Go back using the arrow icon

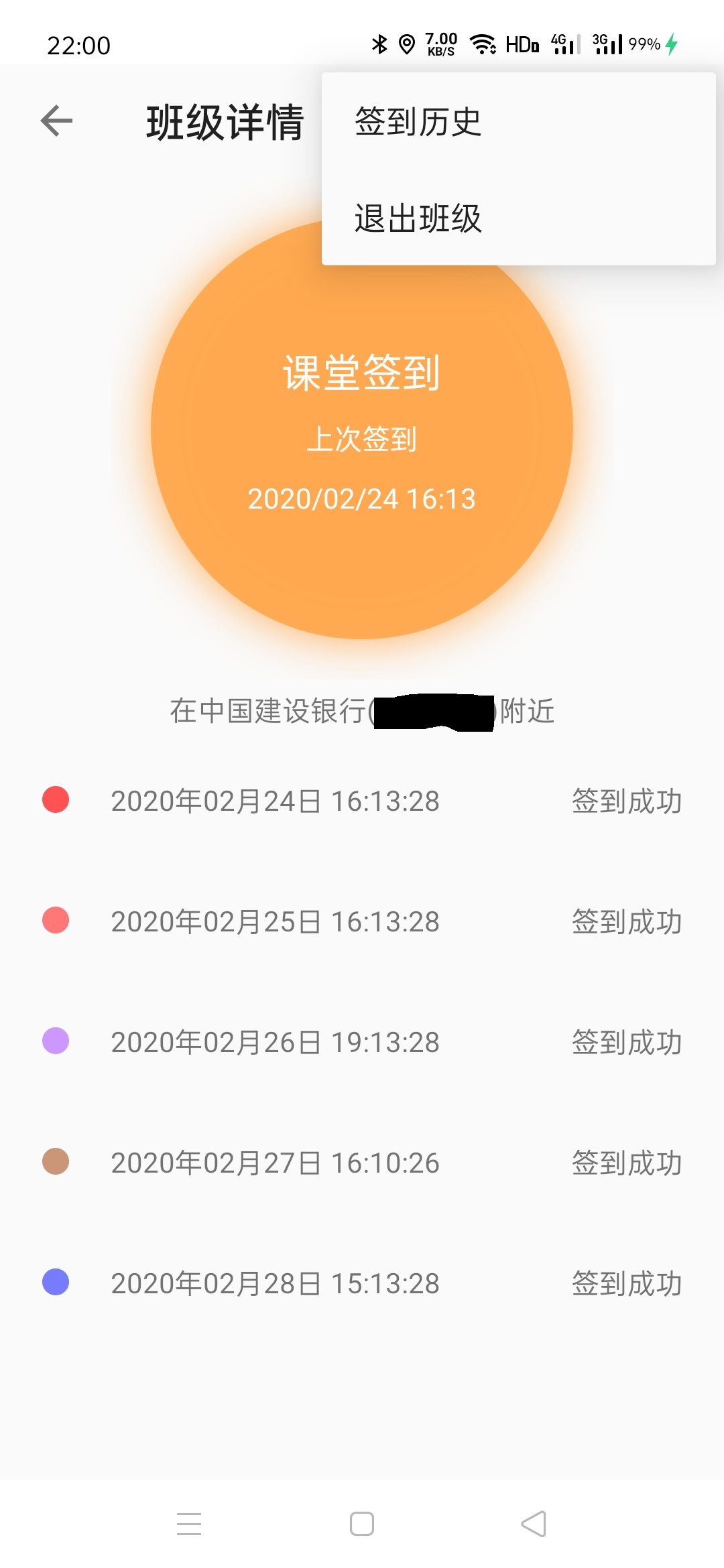(57, 121)
